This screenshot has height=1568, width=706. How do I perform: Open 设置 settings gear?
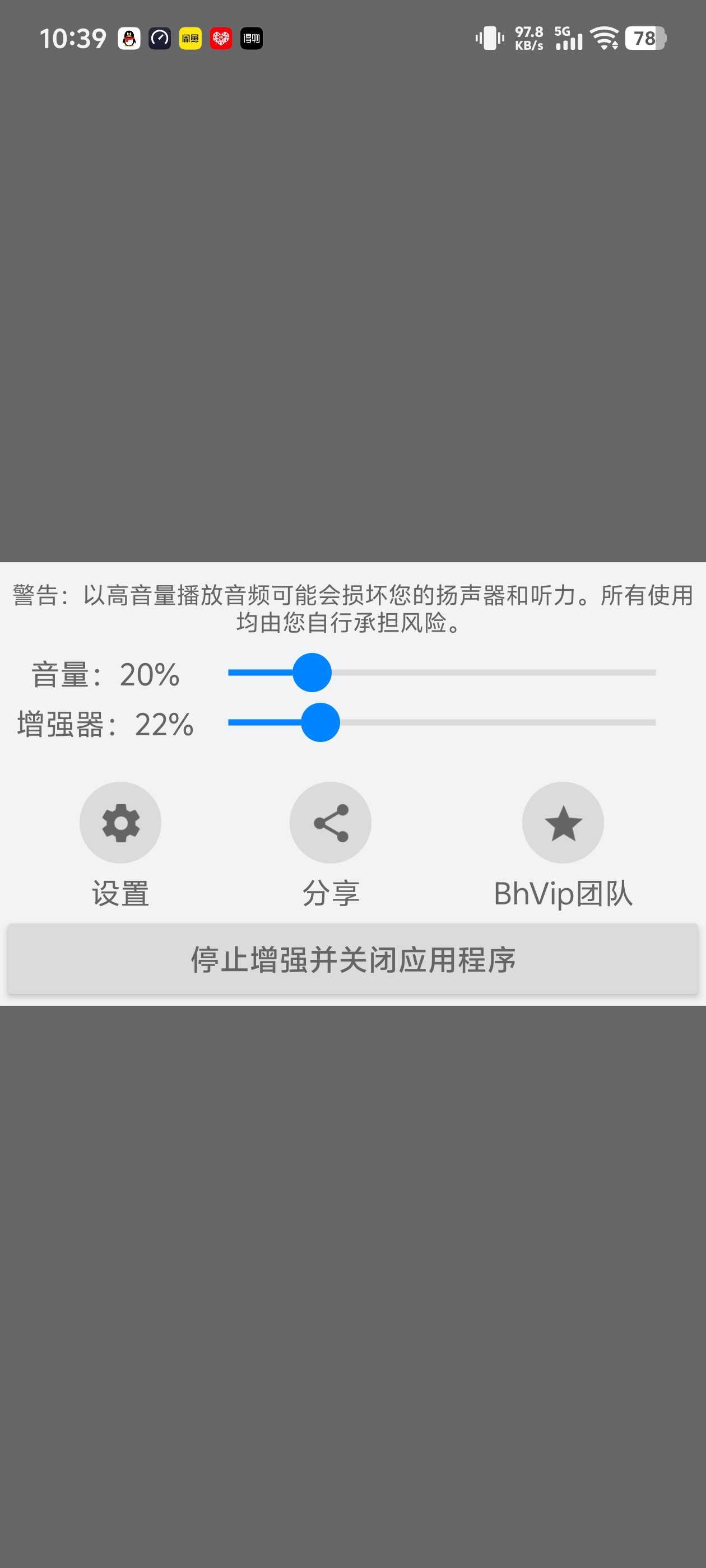tap(120, 822)
